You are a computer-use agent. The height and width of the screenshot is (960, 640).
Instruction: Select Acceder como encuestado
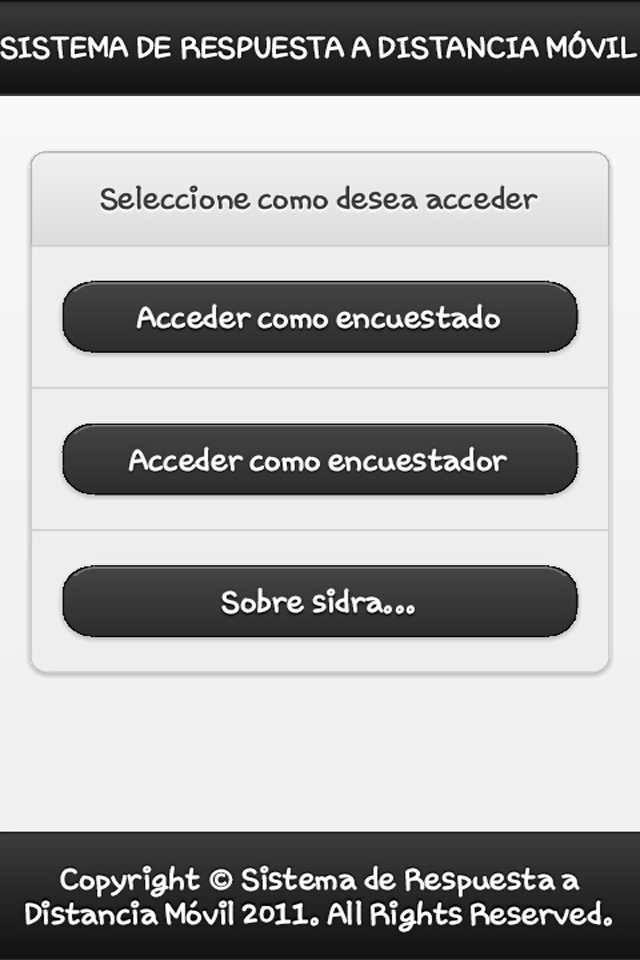tap(319, 317)
